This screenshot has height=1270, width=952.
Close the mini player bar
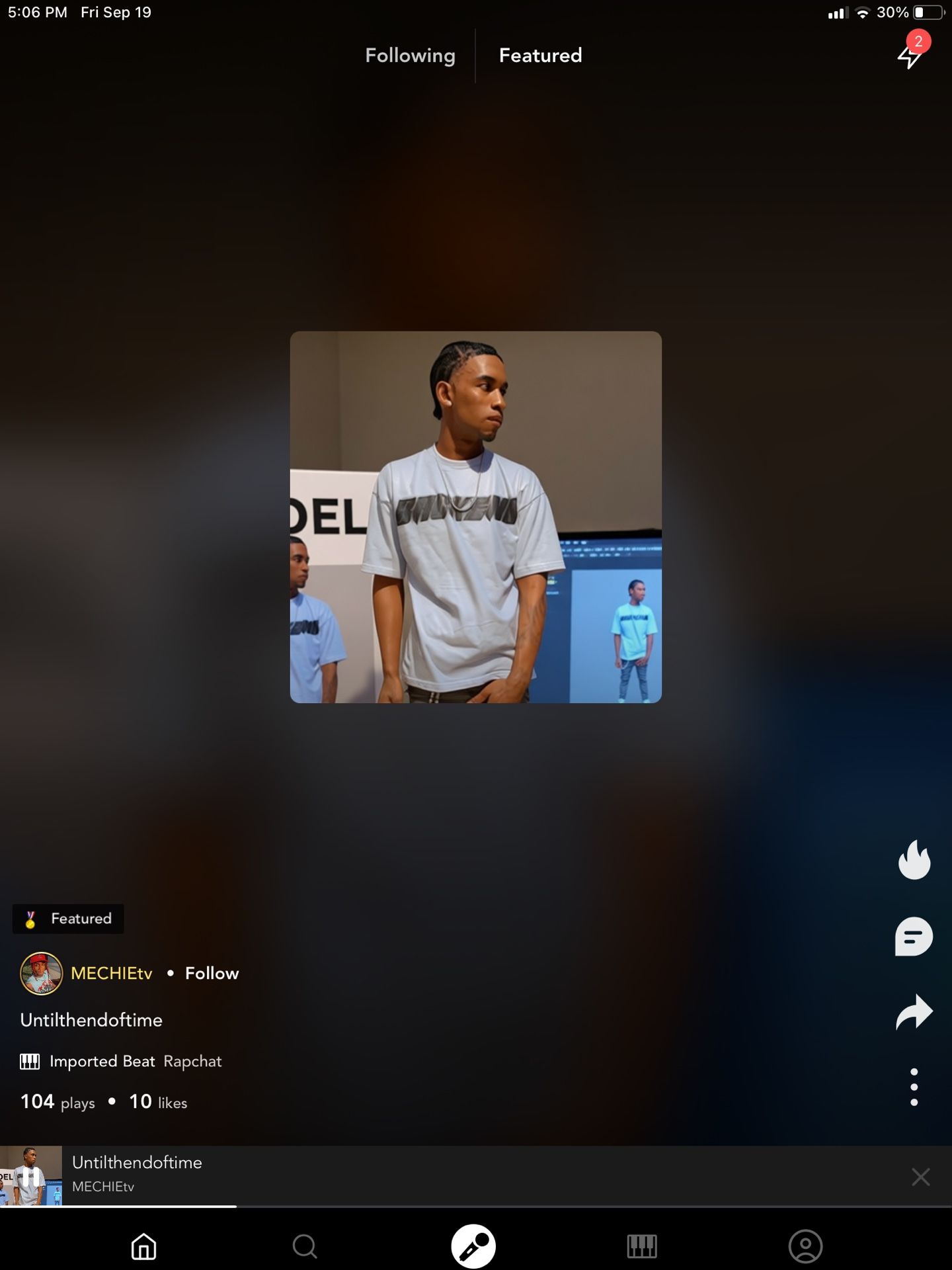[921, 1177]
